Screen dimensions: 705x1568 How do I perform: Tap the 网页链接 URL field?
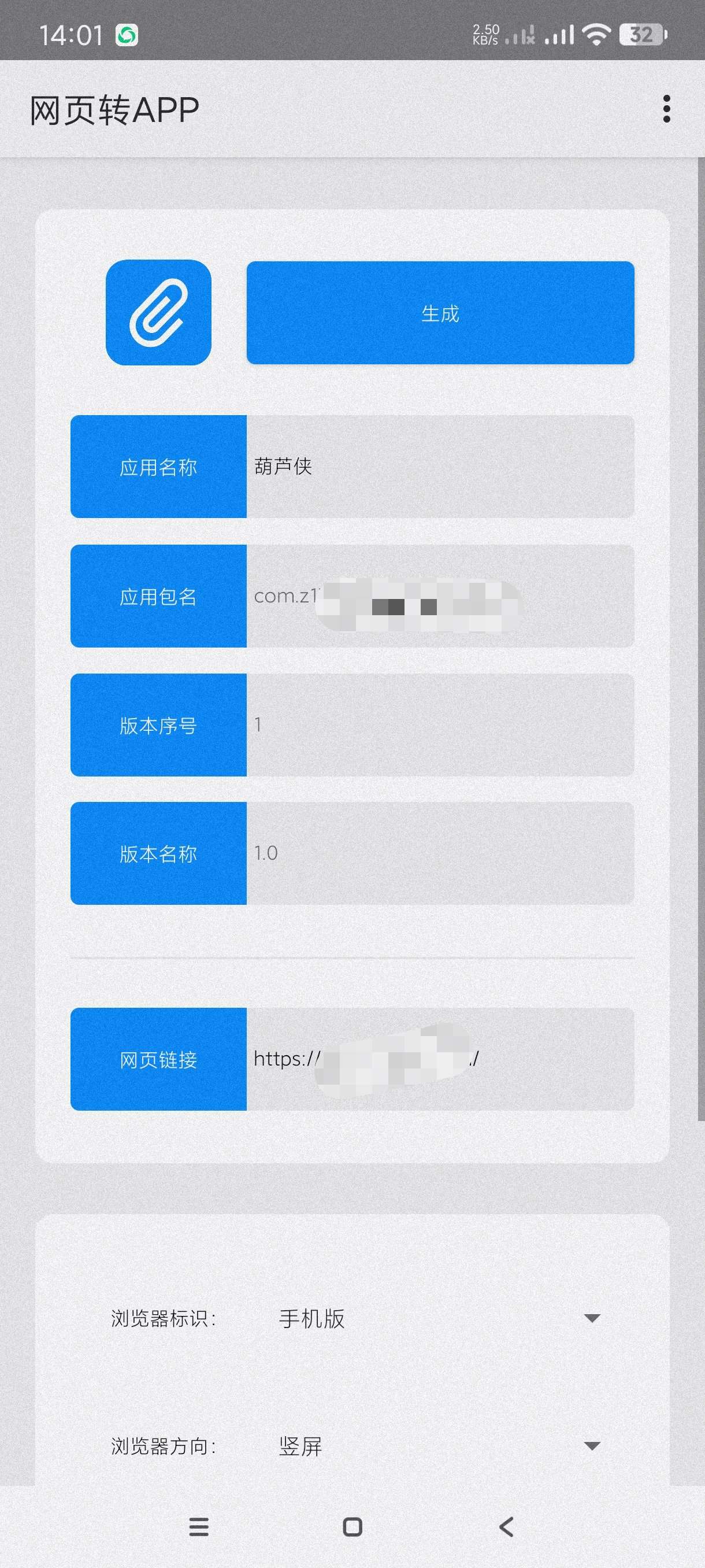point(440,1059)
